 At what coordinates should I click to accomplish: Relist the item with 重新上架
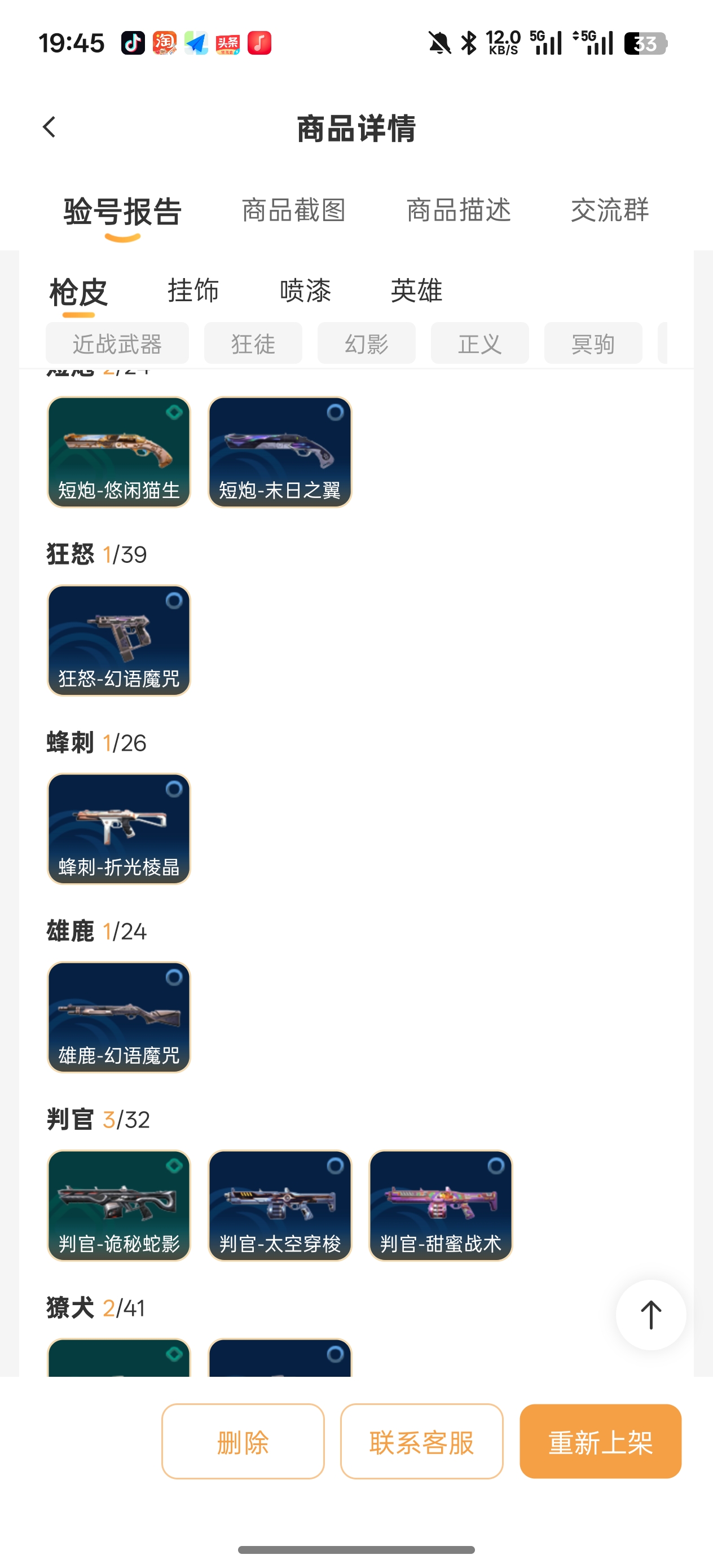pos(600,1442)
